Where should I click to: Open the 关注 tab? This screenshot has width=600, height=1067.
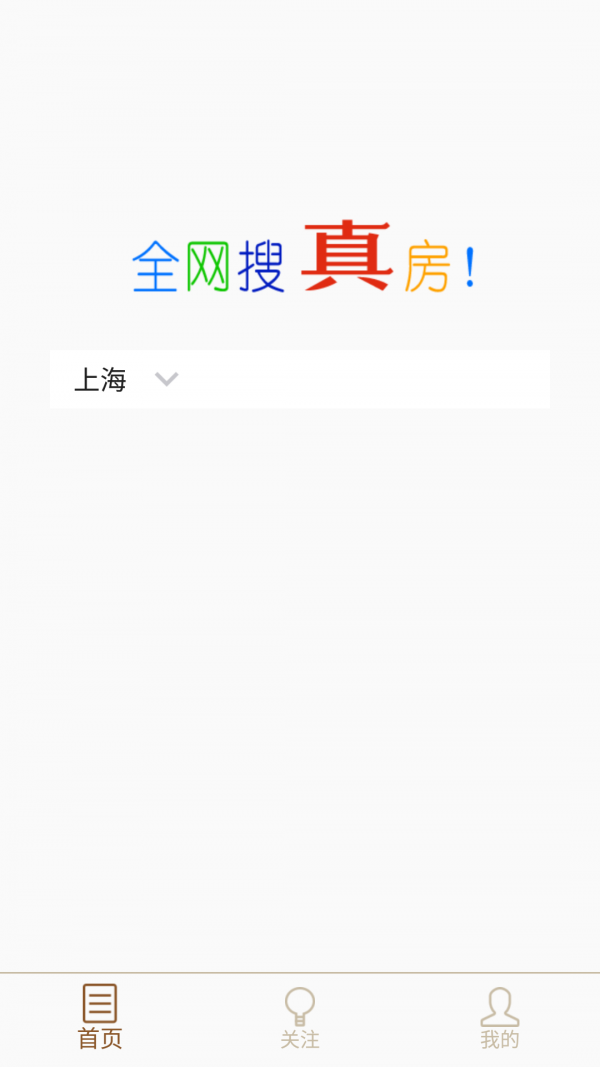point(300,1017)
